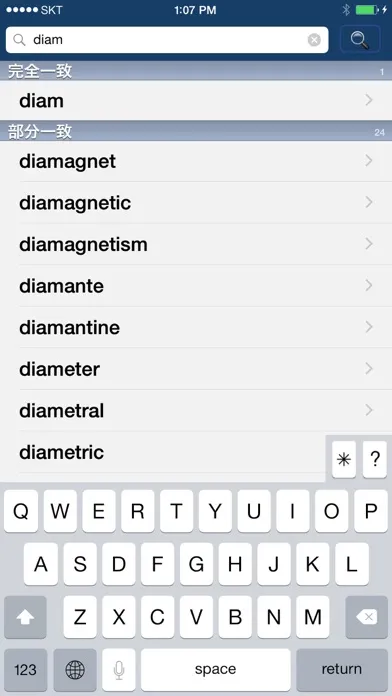Switch keyboard language with globe key
392x696 pixels.
point(75,669)
